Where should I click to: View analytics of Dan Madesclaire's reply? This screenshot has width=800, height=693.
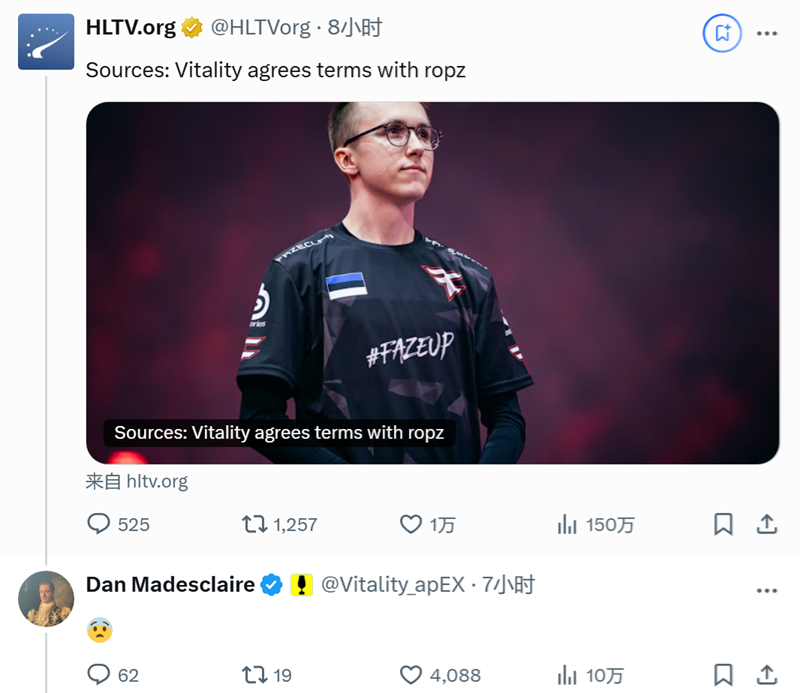pyautogui.click(x=568, y=675)
